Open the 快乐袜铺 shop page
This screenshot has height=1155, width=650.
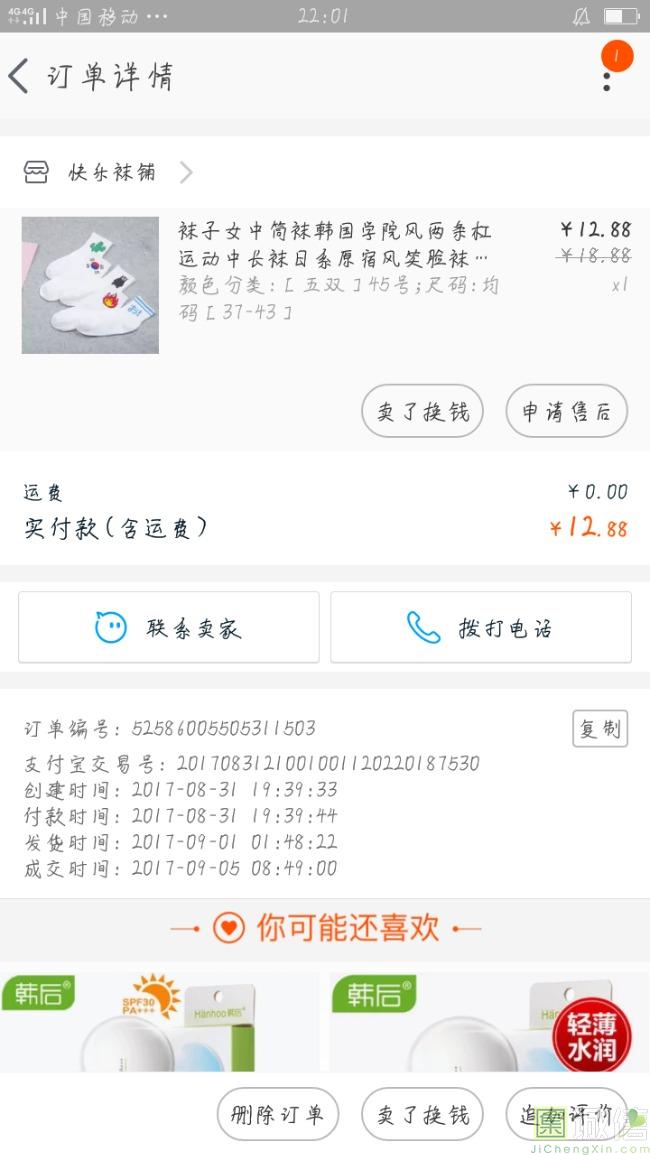coord(110,173)
